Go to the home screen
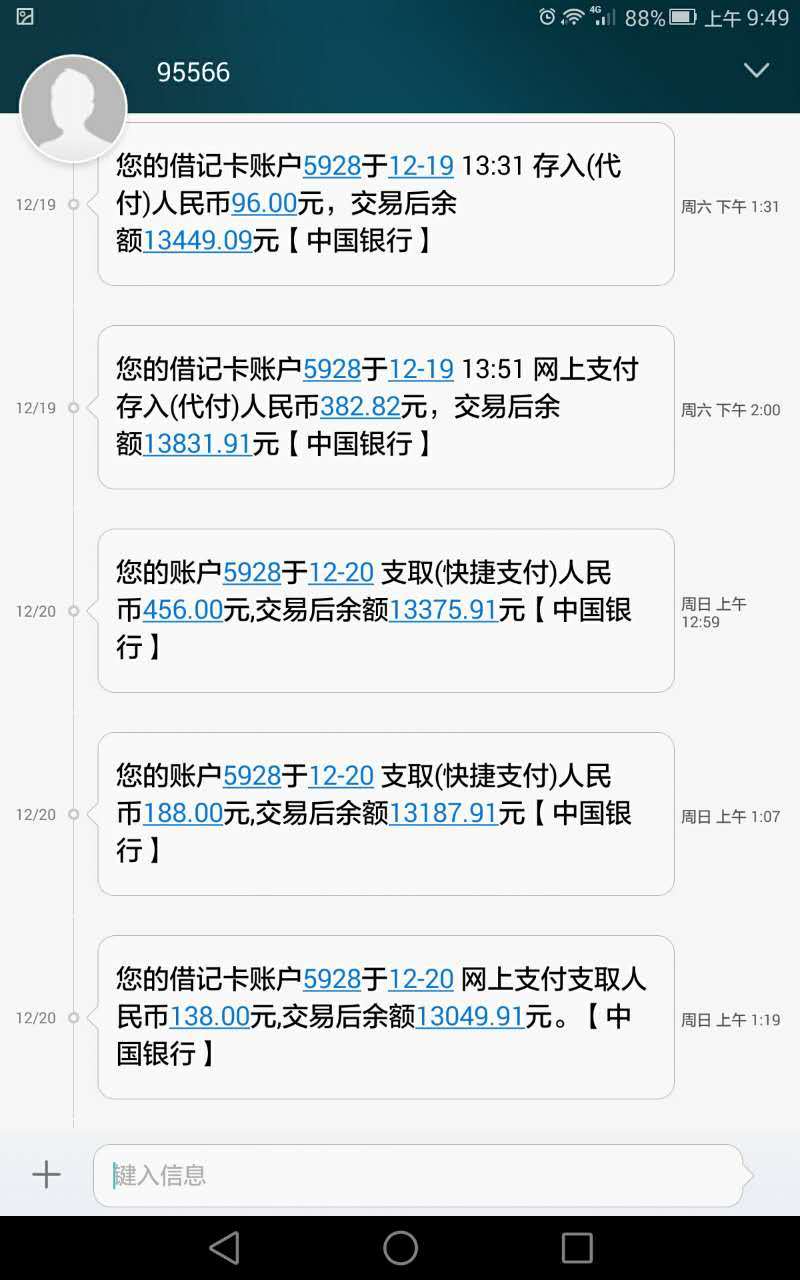 (x=400, y=1247)
